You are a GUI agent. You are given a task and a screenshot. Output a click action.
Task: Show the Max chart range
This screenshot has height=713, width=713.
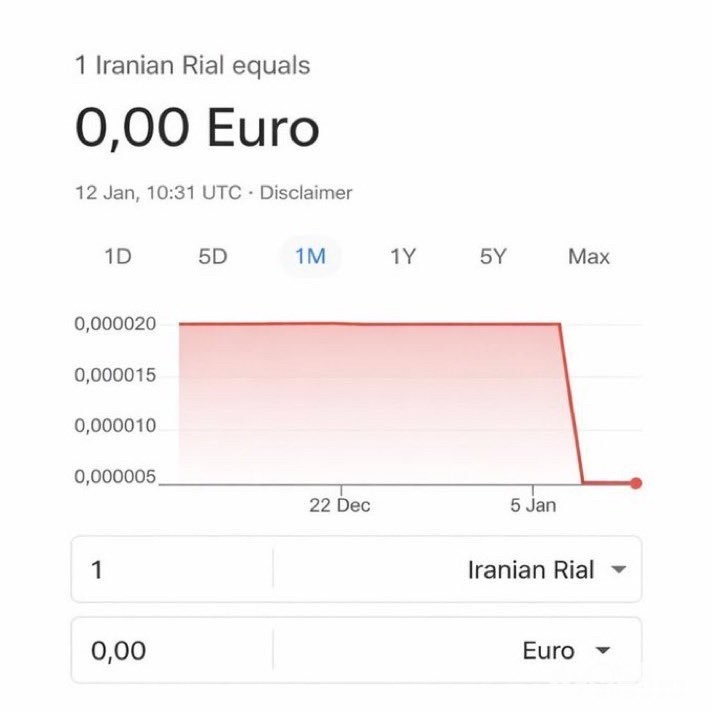(x=588, y=257)
